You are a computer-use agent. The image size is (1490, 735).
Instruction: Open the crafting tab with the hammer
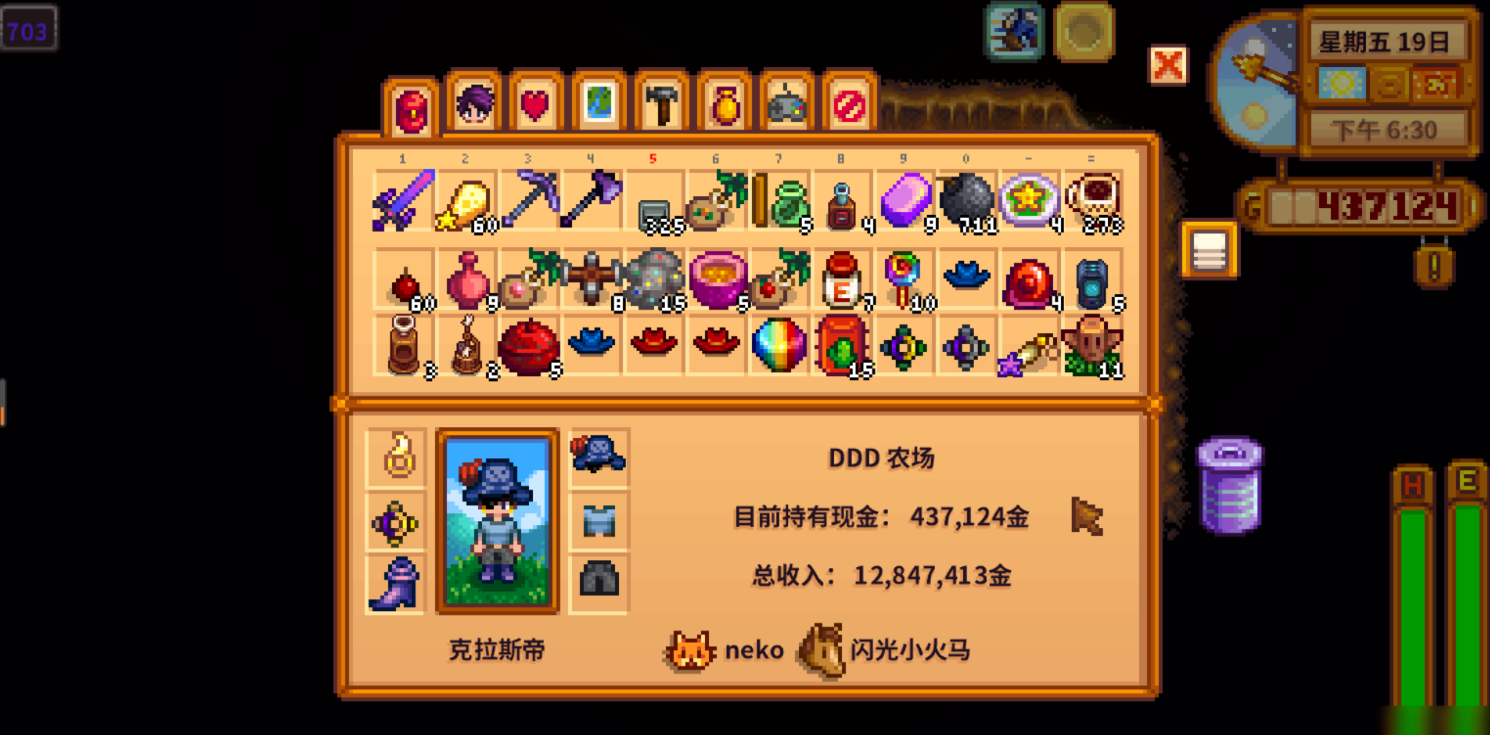tap(661, 104)
